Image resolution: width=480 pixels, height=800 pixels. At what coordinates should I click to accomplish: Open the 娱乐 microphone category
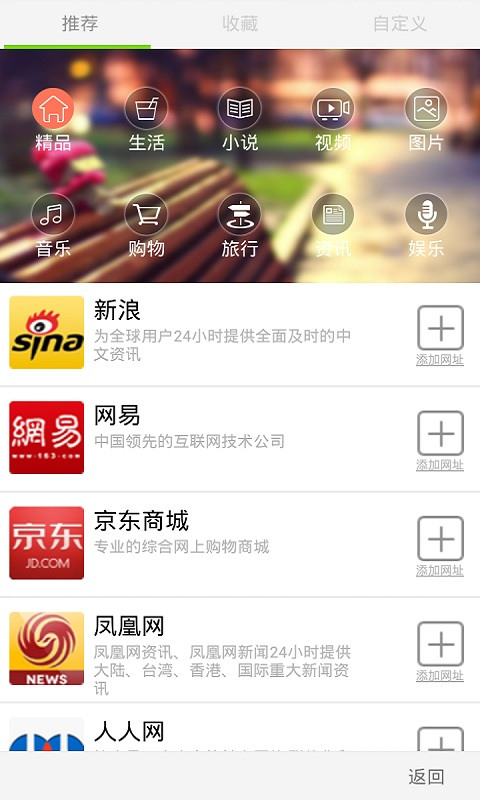[426, 226]
